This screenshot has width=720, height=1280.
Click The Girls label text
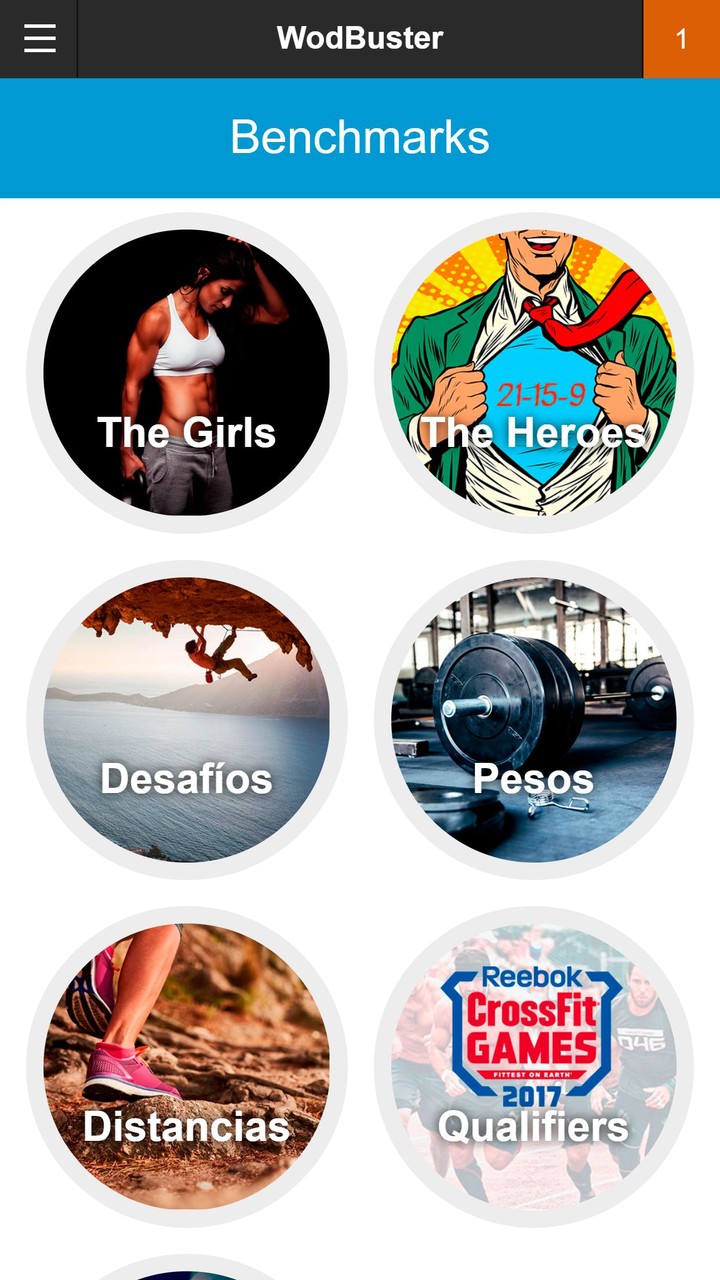(x=186, y=432)
